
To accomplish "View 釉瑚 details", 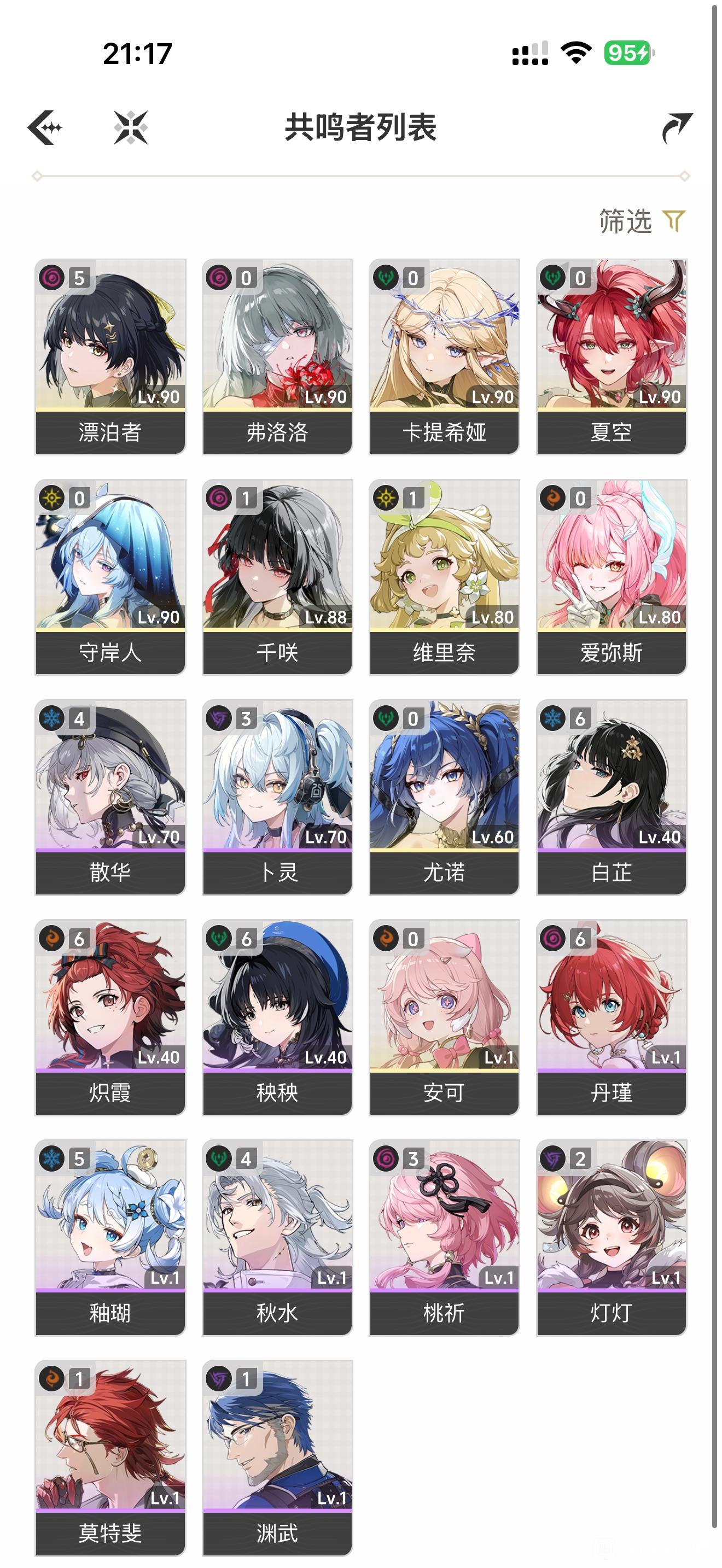I will pos(110,1237).
